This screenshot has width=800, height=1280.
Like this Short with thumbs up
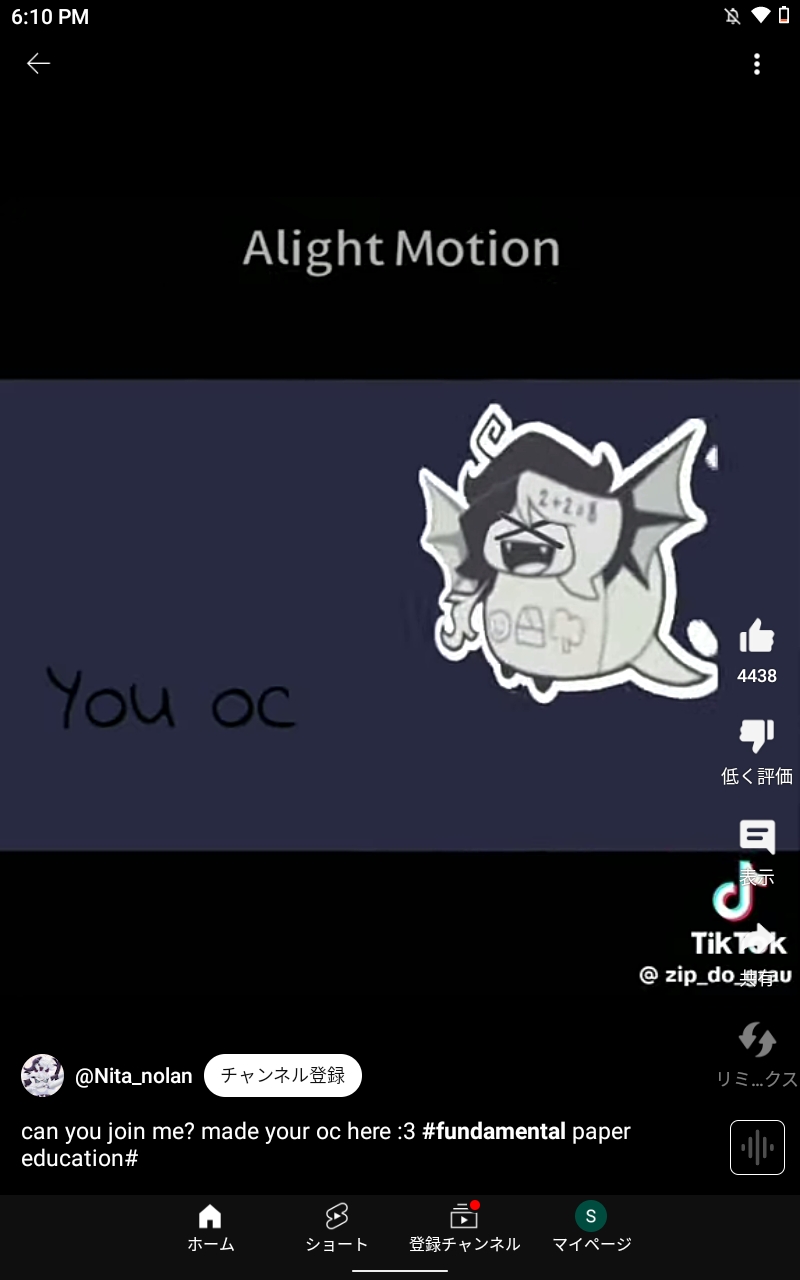tap(757, 637)
